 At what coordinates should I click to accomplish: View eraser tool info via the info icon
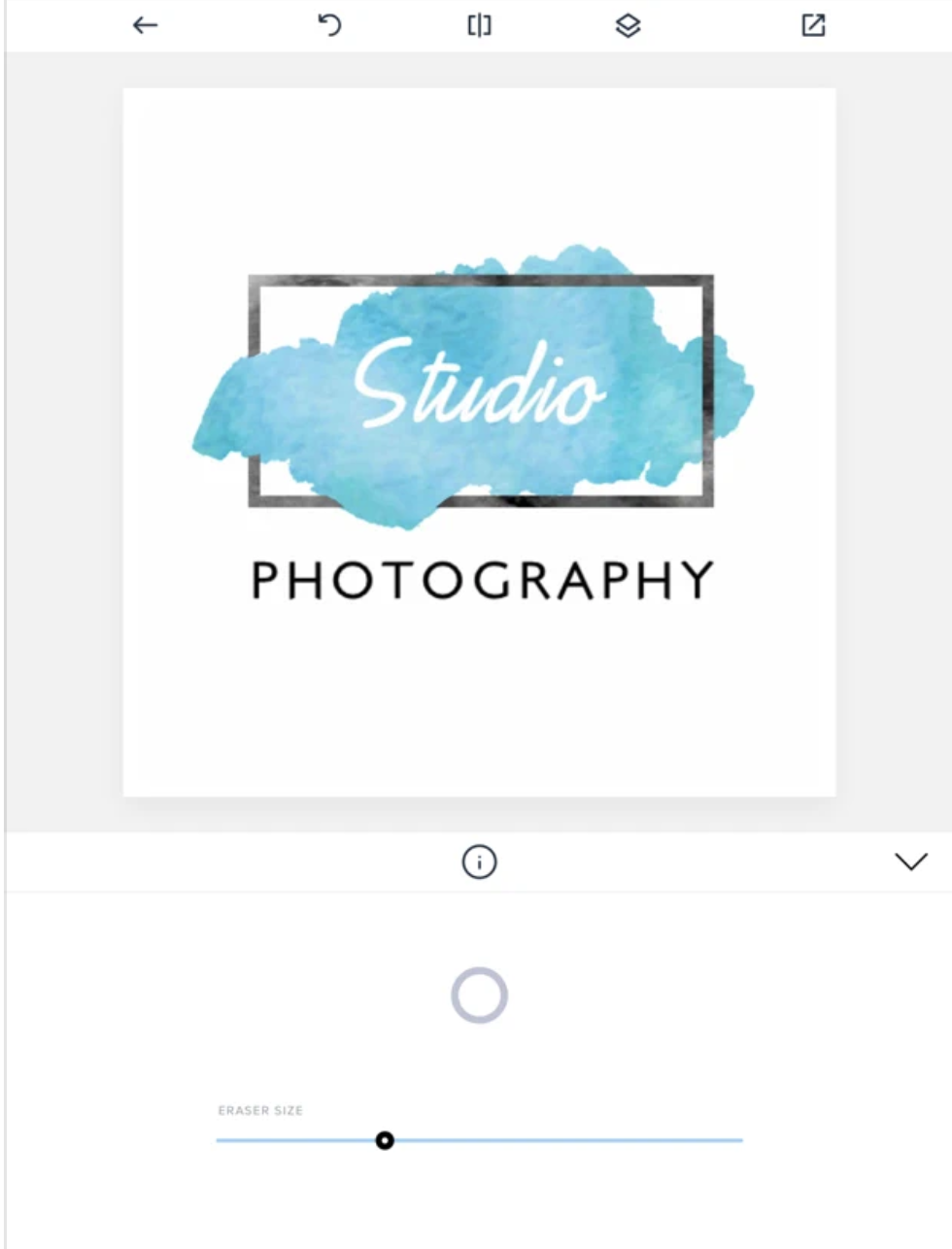(478, 861)
